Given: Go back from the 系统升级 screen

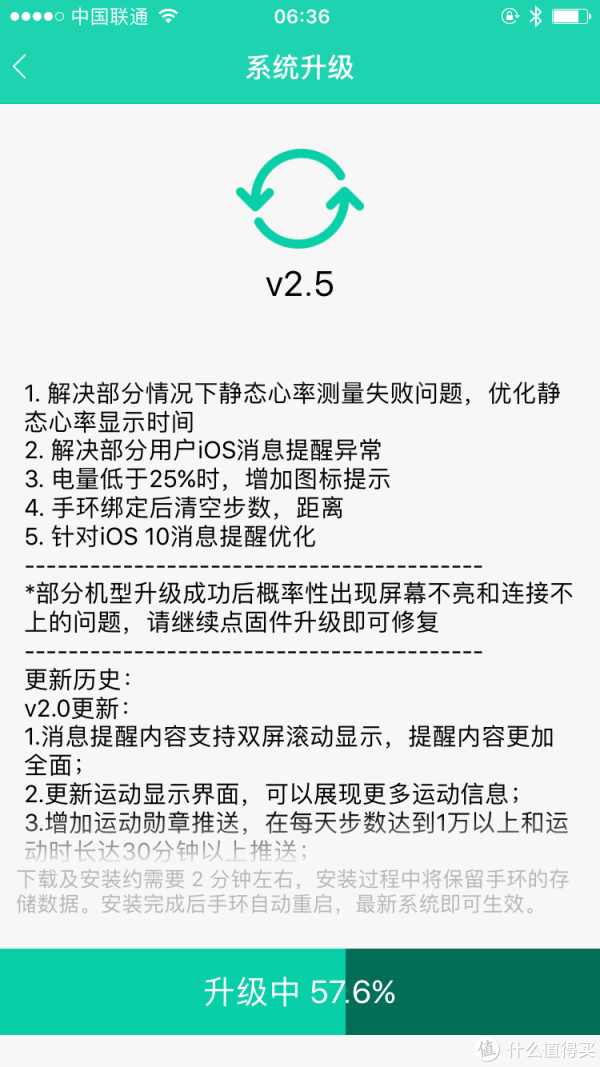Looking at the screenshot, I should (x=20, y=67).
